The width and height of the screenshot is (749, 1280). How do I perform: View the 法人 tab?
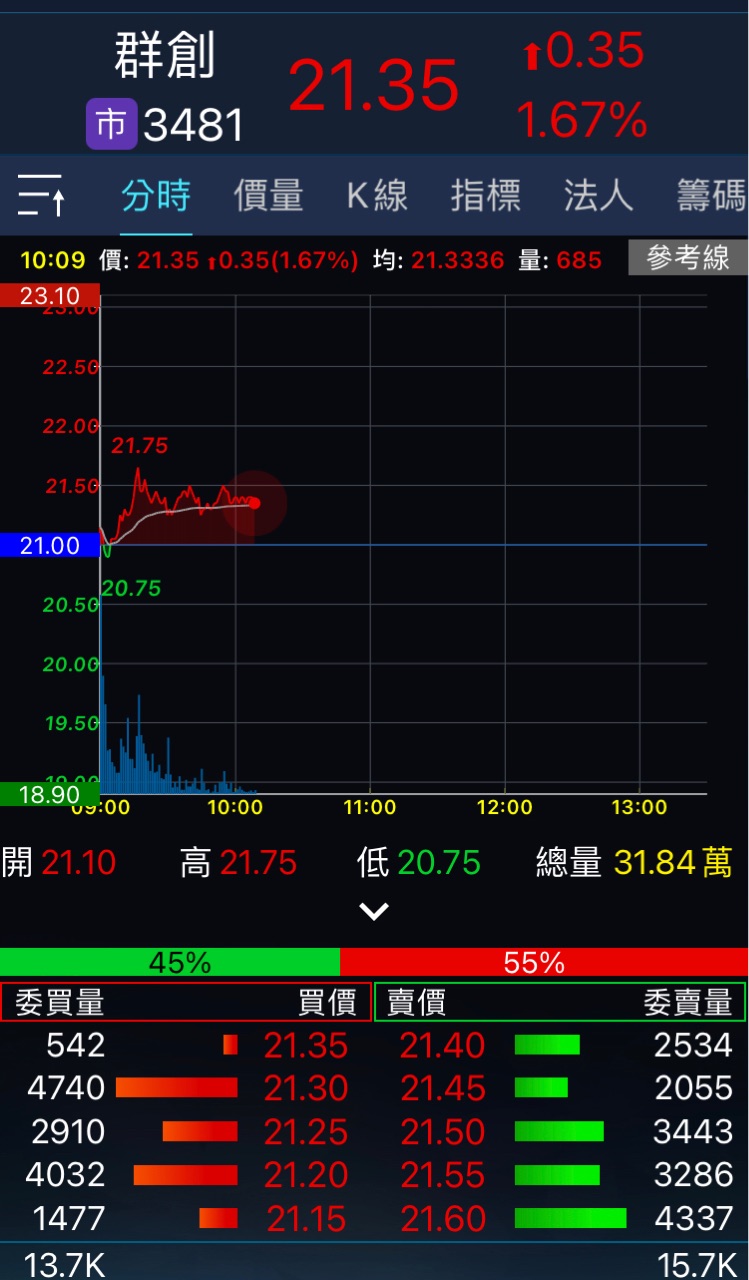click(x=598, y=196)
